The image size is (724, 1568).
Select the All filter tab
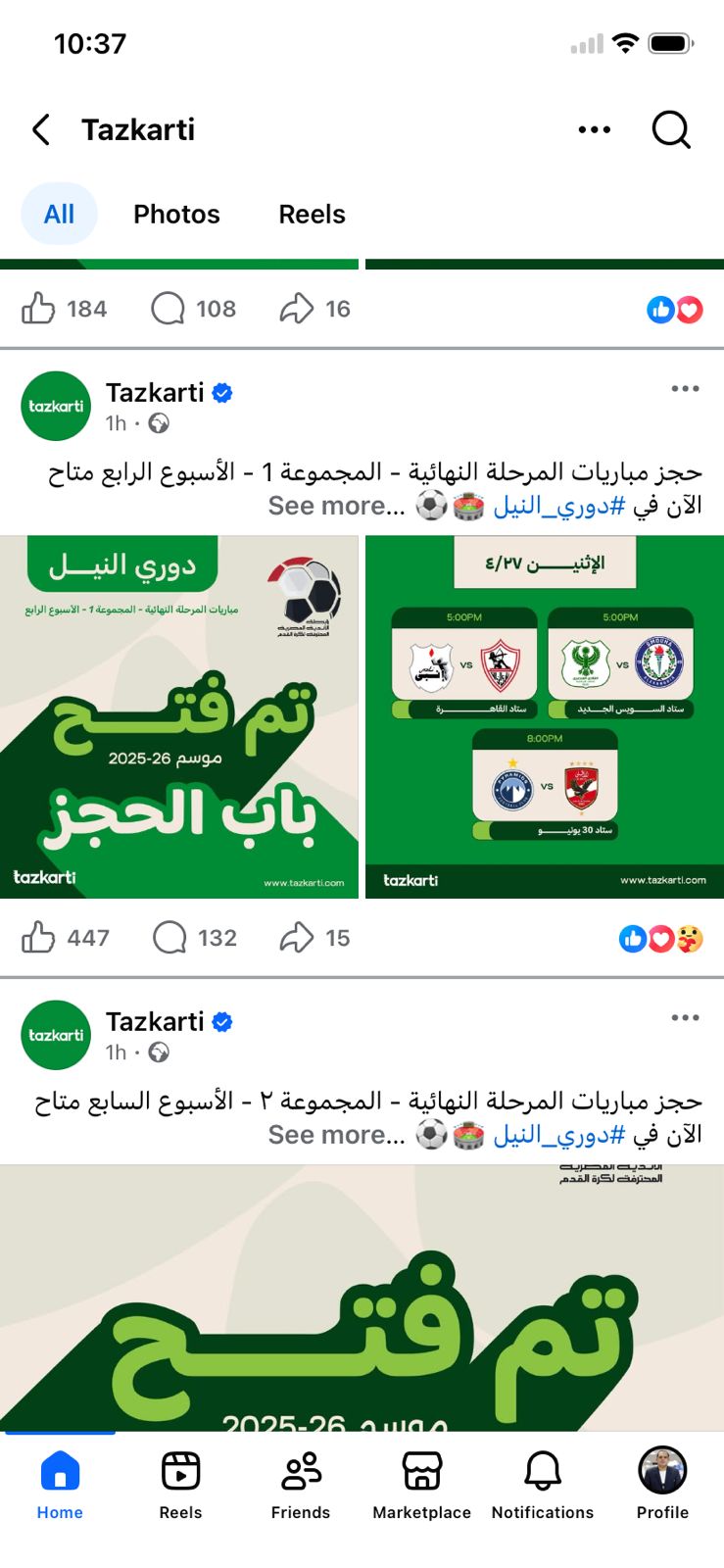tap(59, 214)
